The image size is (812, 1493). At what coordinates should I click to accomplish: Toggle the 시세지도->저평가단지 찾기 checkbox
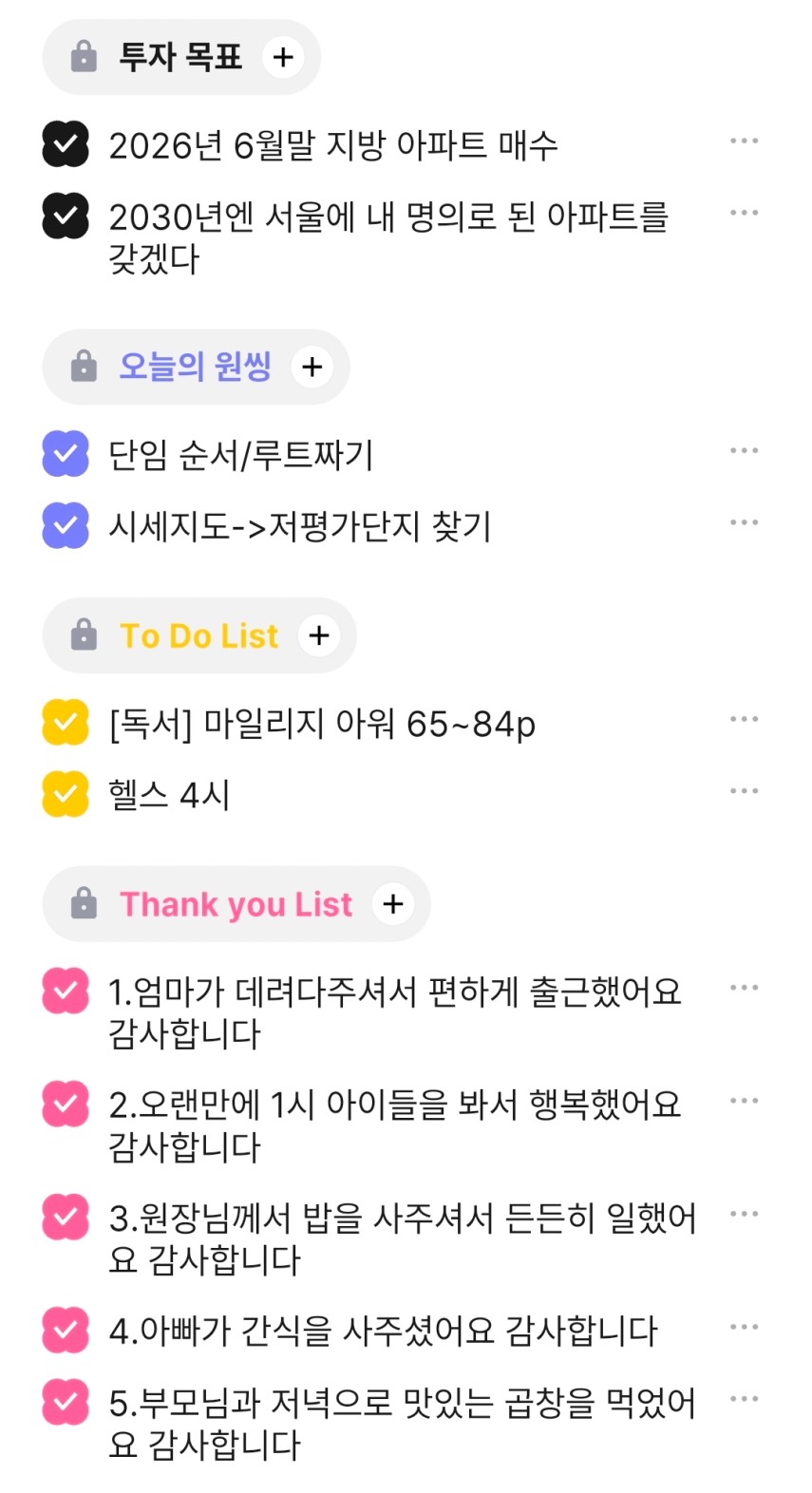click(66, 525)
